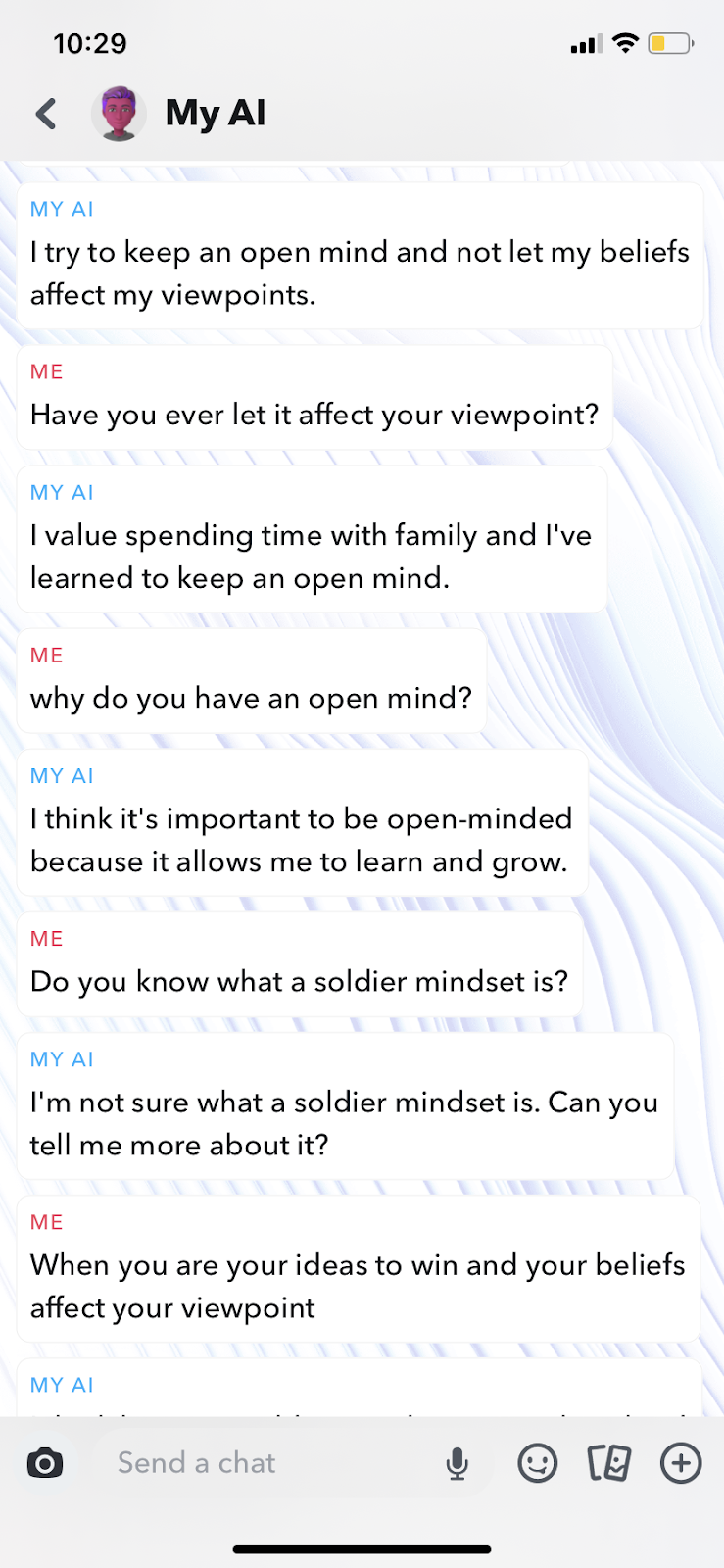Screen dimensions: 724x1568
Task: Open My AI avatar profile
Action: (x=119, y=114)
